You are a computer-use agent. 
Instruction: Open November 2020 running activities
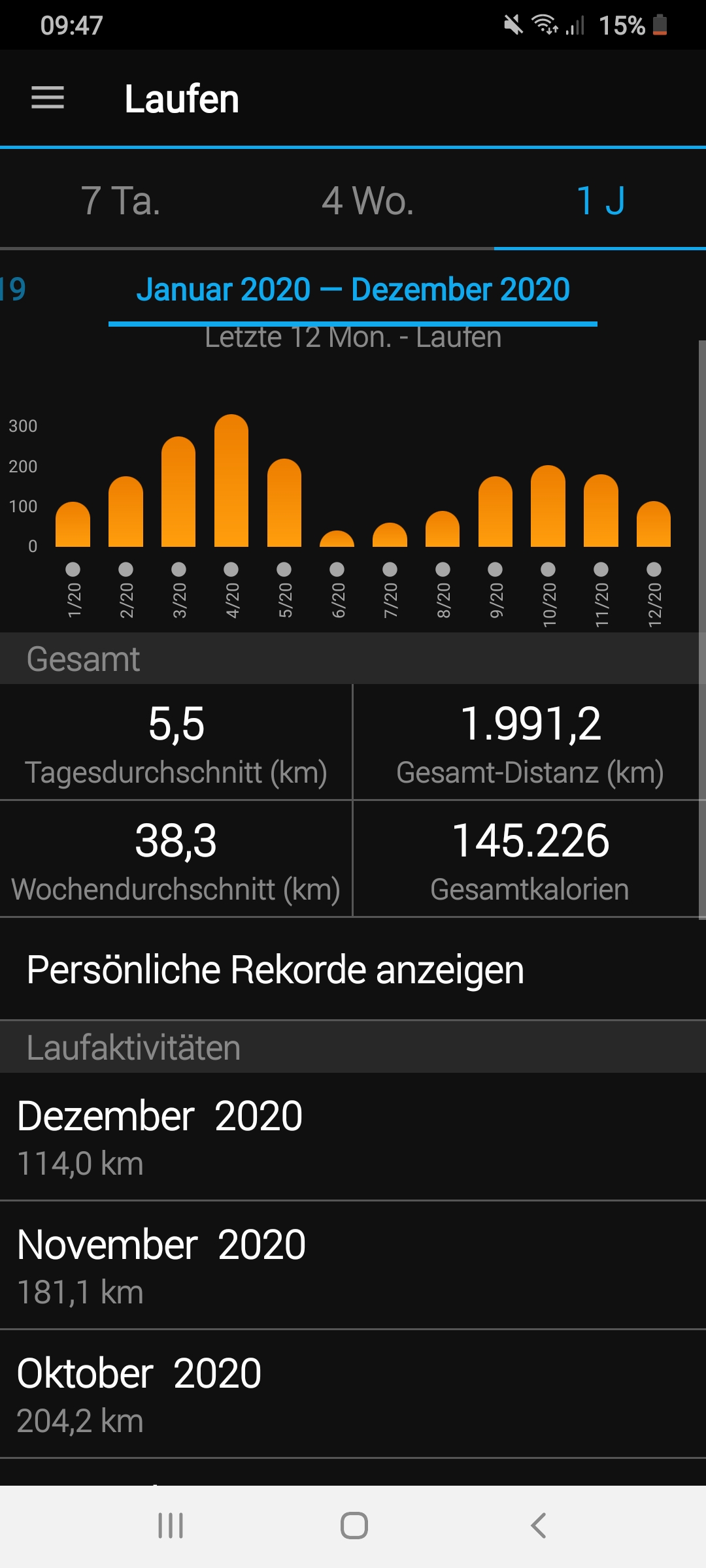point(353,1266)
